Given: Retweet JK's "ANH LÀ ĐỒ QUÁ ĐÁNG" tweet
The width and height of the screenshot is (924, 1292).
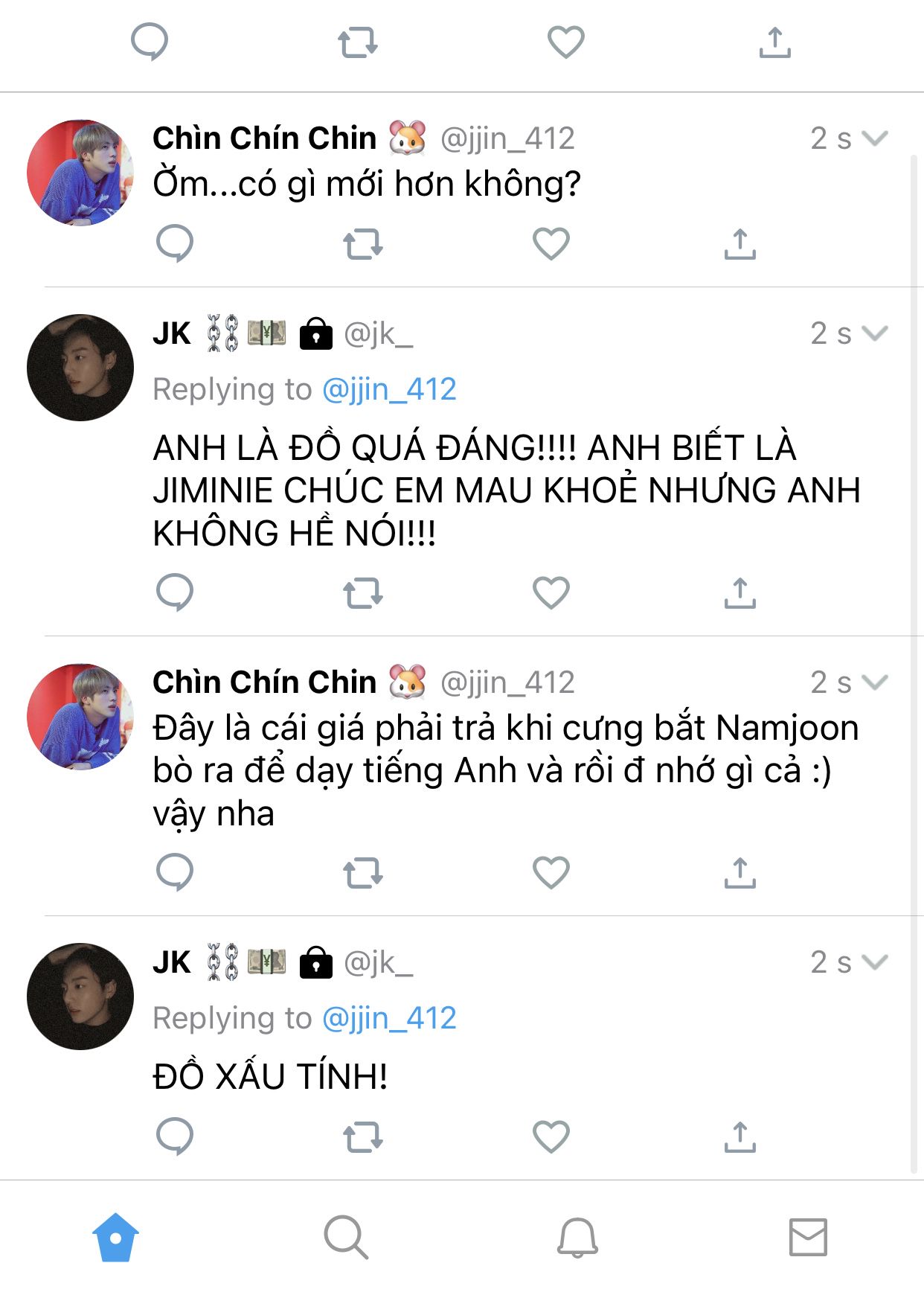Looking at the screenshot, I should pyautogui.click(x=362, y=593).
